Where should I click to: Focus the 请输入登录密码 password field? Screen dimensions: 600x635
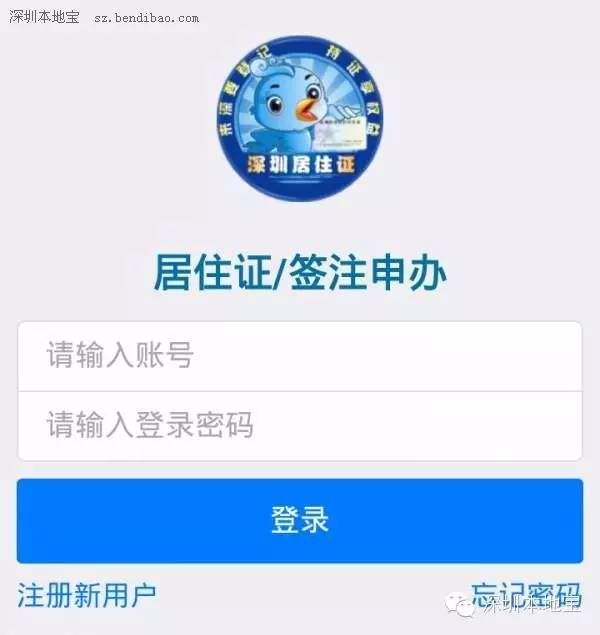pyautogui.click(x=299, y=426)
